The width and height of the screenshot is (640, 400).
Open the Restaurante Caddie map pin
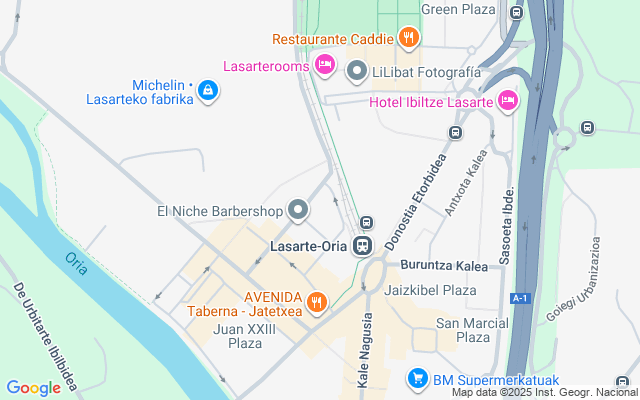click(x=407, y=39)
